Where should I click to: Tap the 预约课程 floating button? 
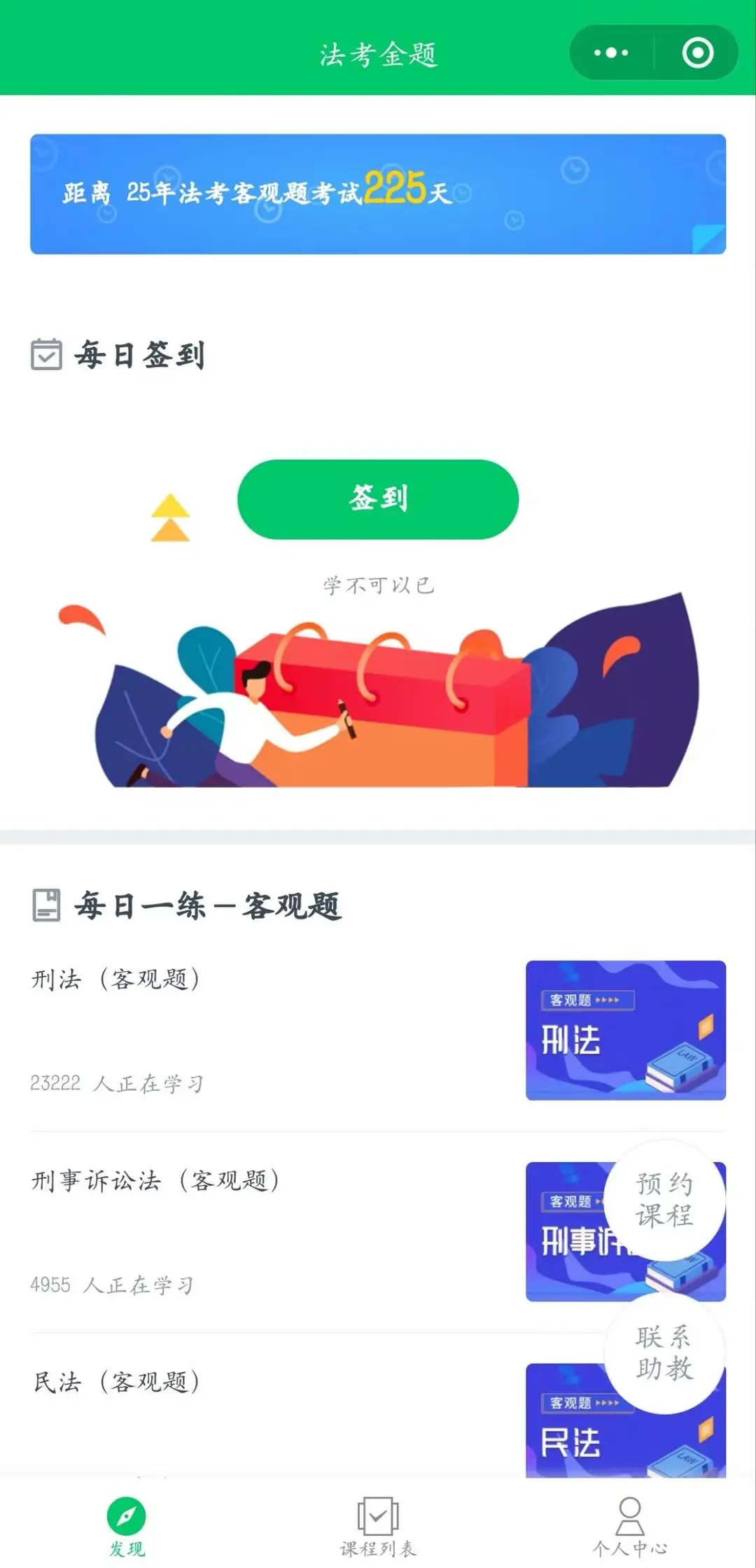tap(664, 1200)
